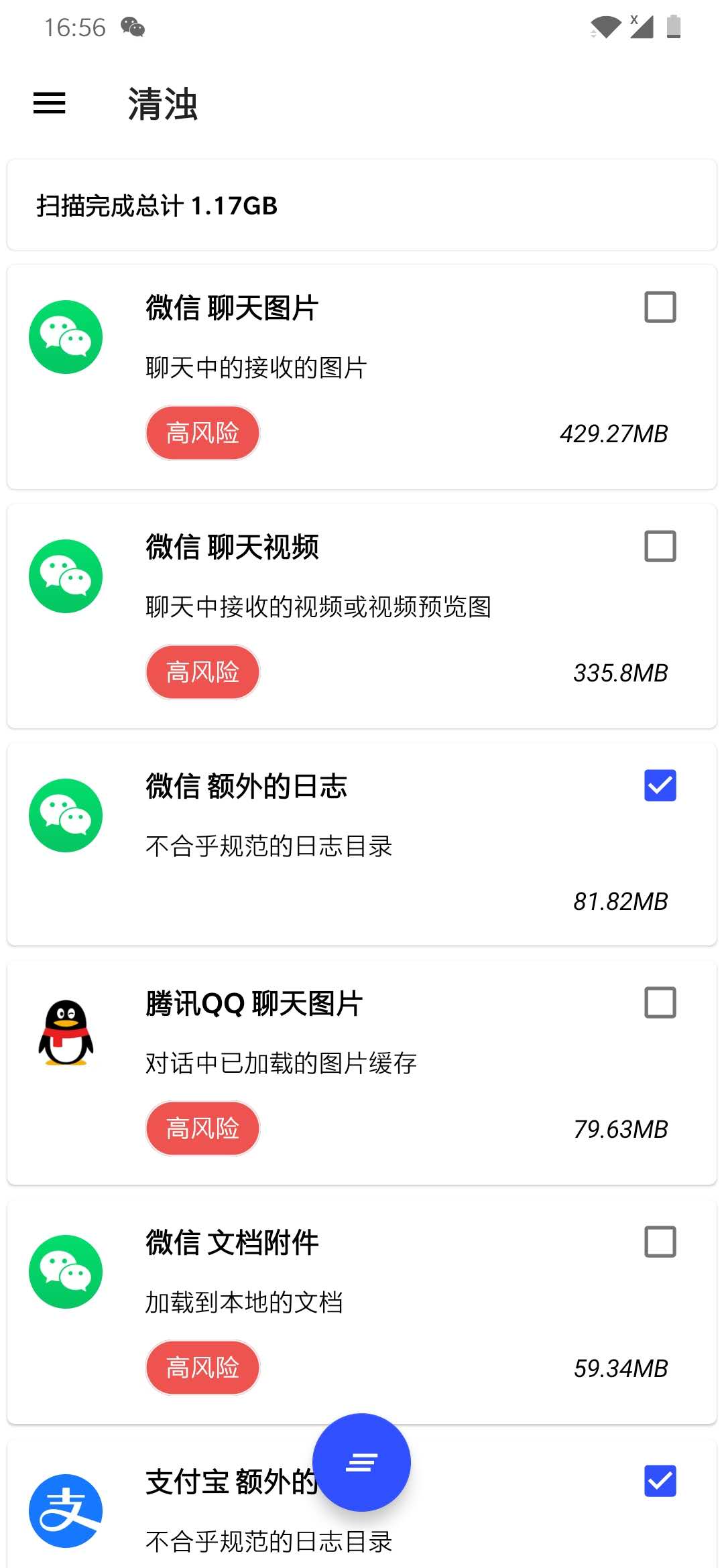Image resolution: width=724 pixels, height=1568 pixels.
Task: Tap the 高风险 badge on 微信 聊天图片
Action: click(x=202, y=433)
